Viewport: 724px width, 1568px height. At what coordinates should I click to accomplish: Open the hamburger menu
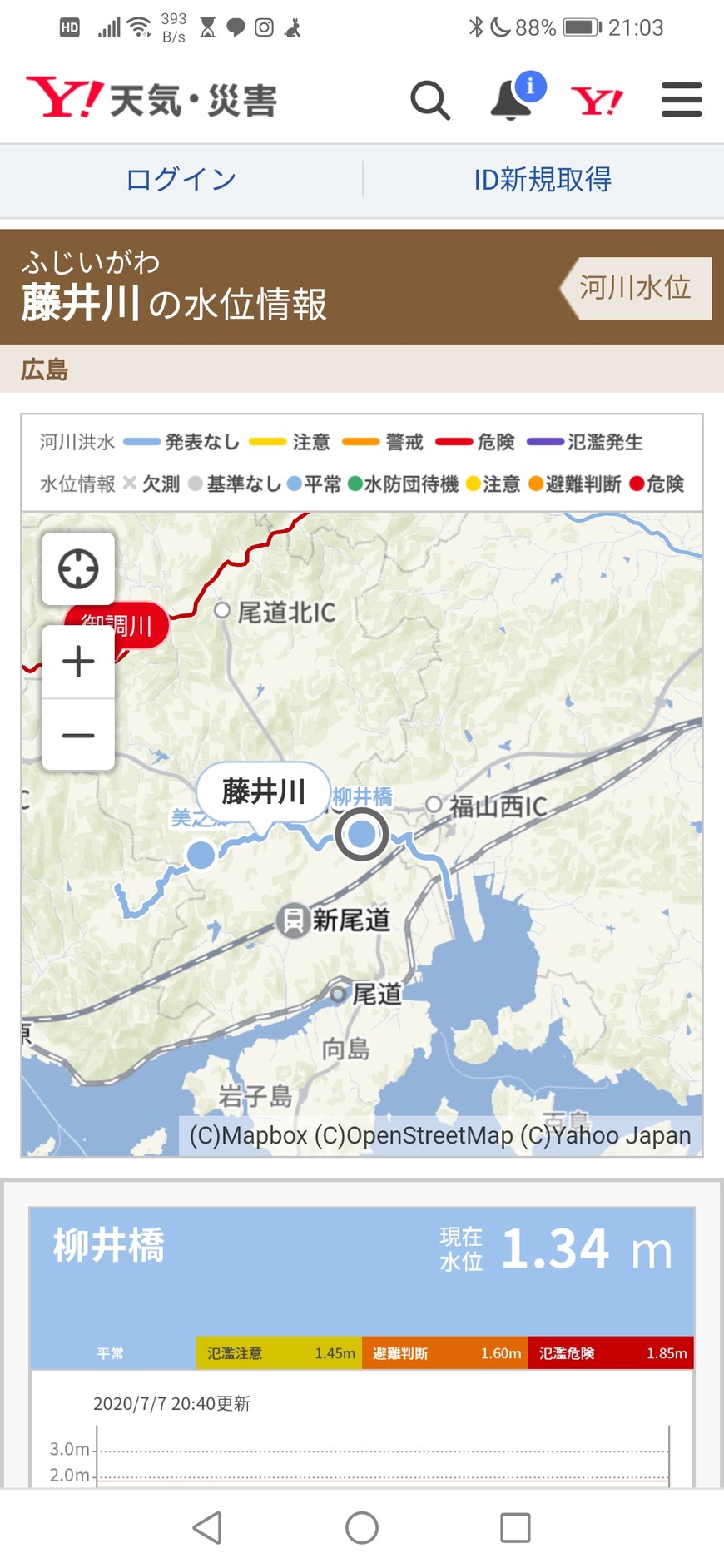coord(682,100)
